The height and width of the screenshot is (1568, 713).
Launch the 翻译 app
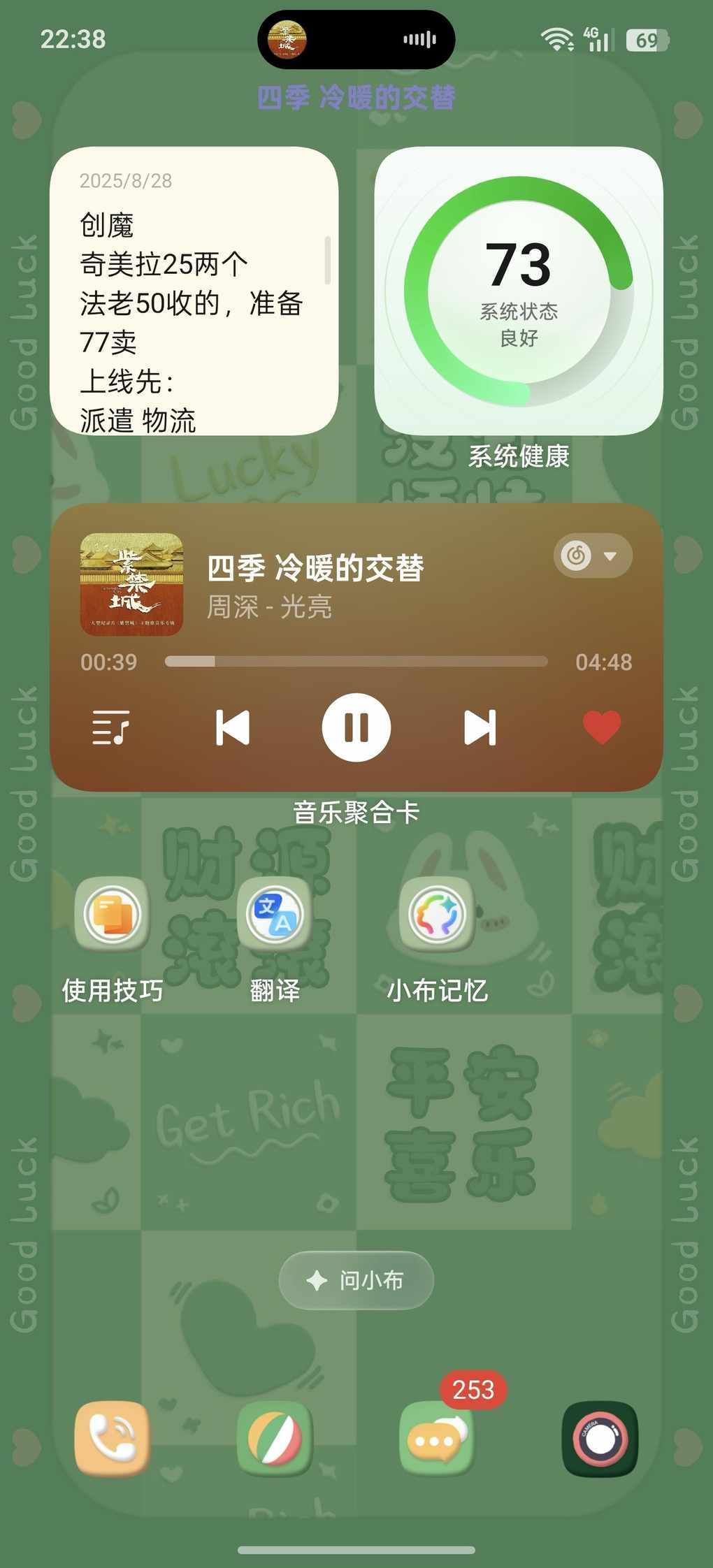click(x=275, y=915)
